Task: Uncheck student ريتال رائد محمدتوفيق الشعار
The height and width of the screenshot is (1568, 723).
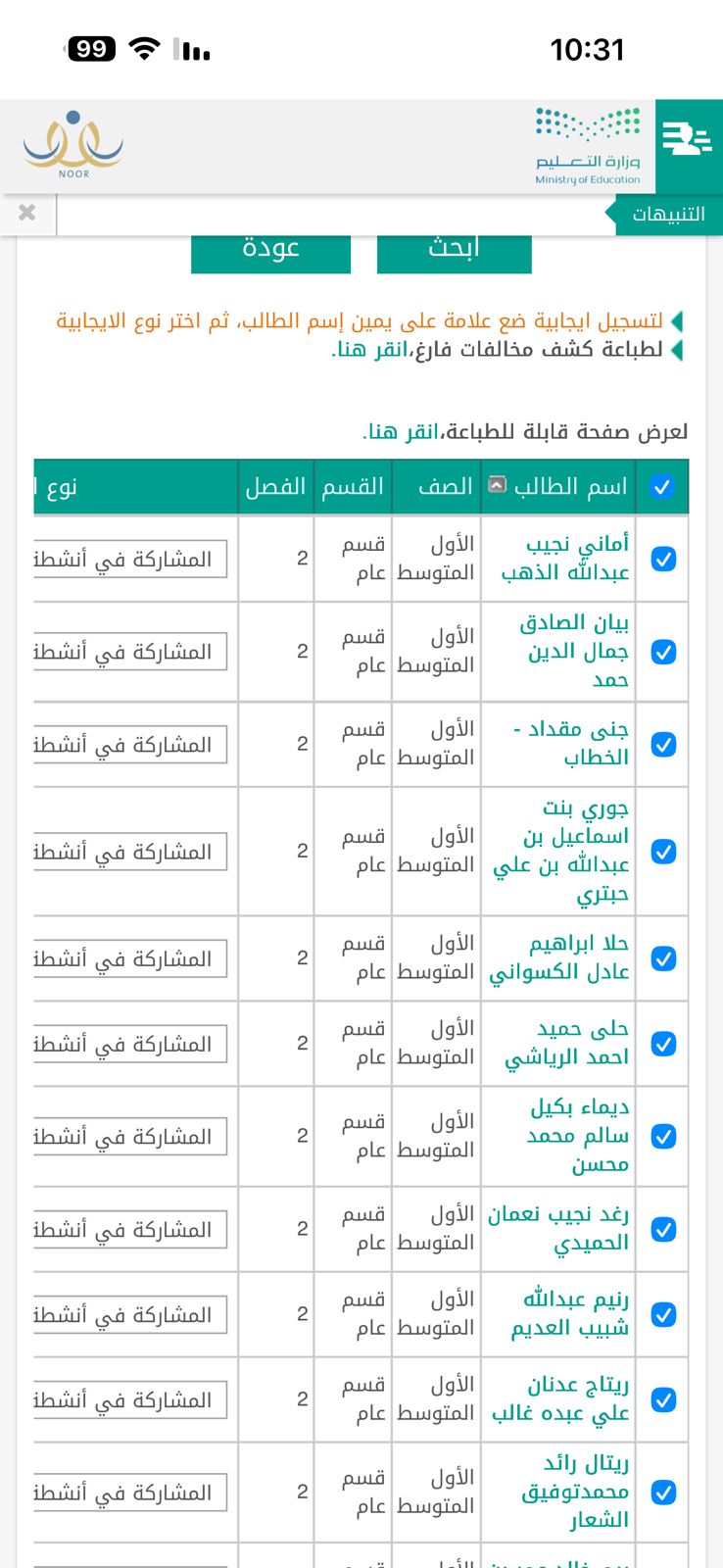Action: (663, 1493)
